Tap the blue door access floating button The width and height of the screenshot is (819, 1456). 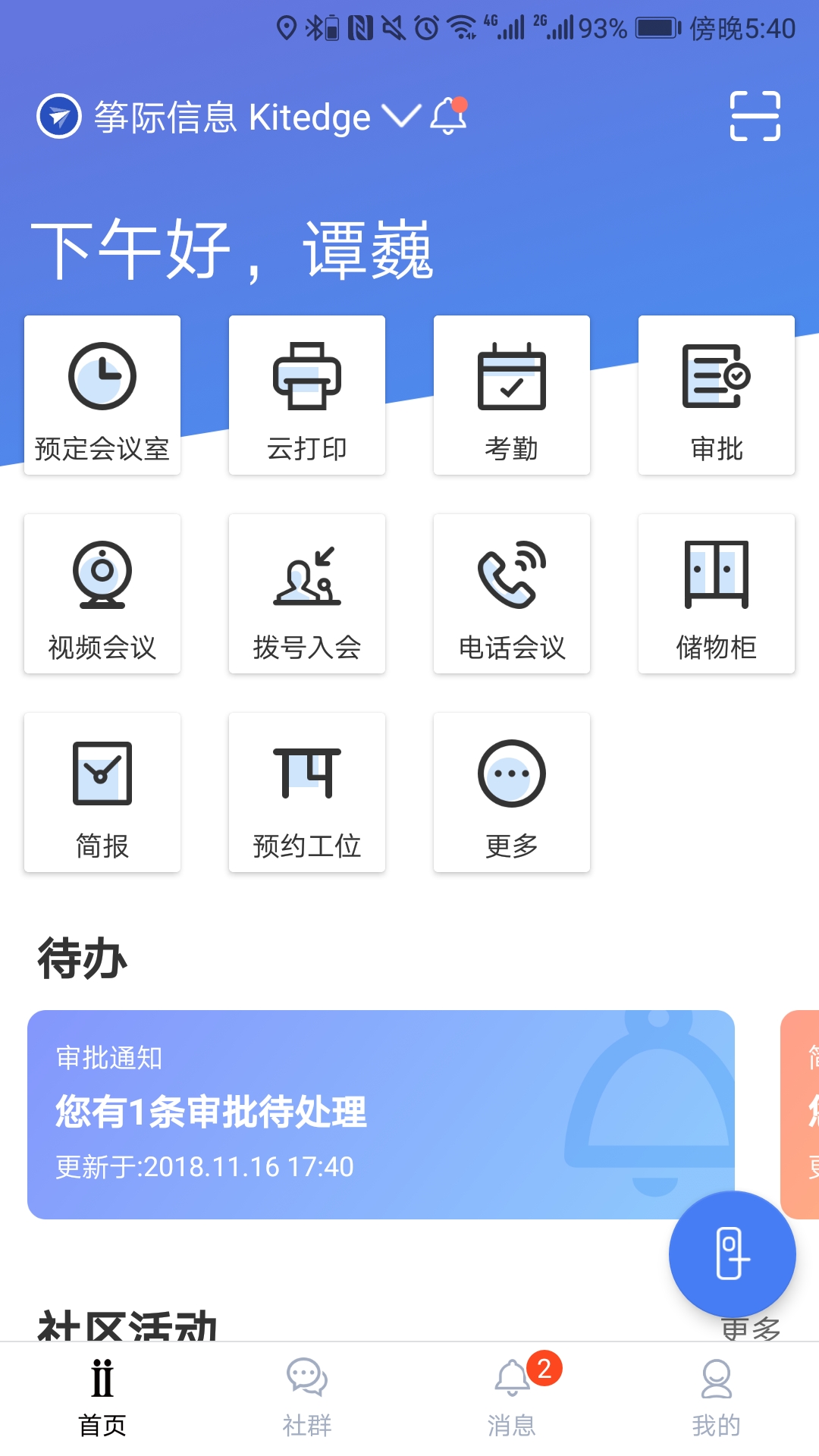(x=732, y=1255)
